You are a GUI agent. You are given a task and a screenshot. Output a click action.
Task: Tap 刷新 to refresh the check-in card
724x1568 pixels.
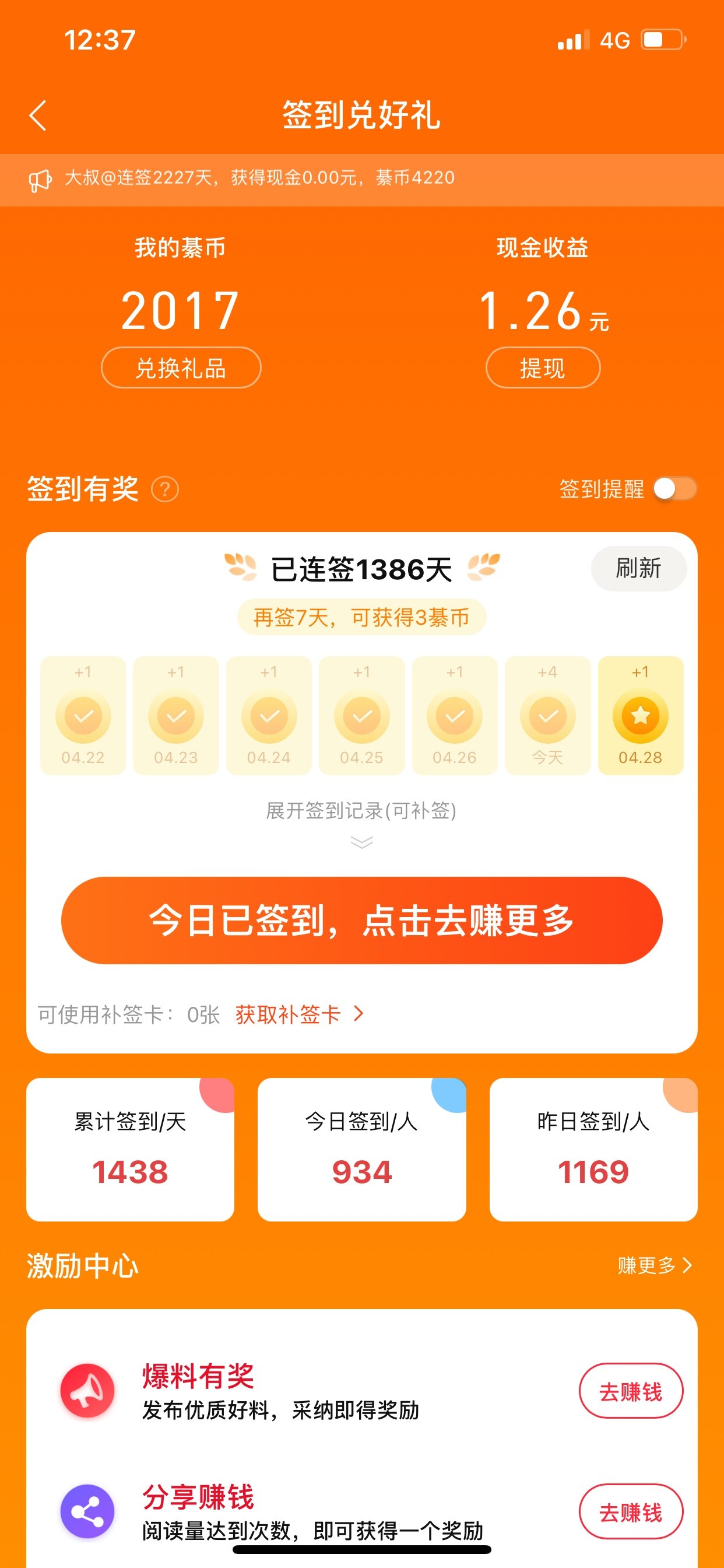[x=639, y=569]
